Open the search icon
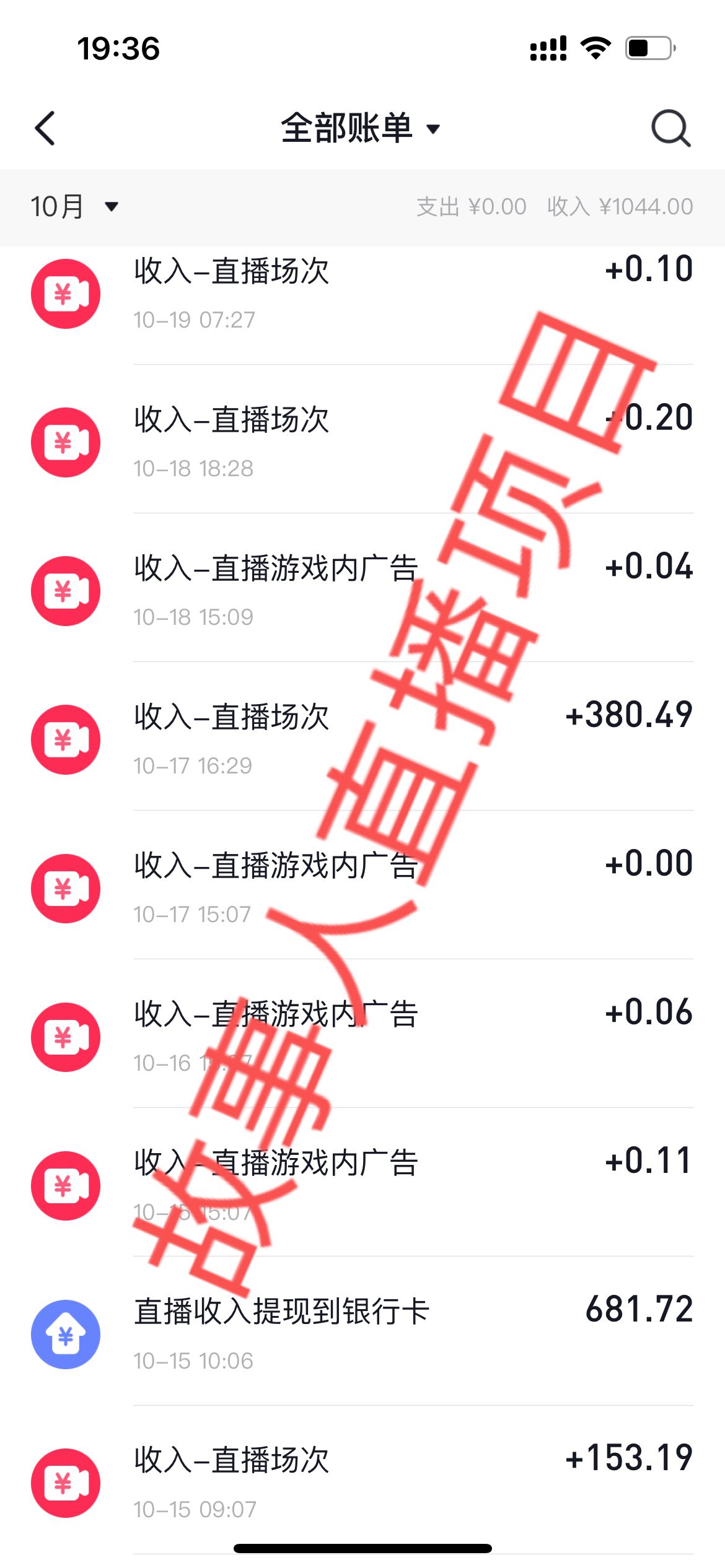The width and height of the screenshot is (725, 1568). click(x=670, y=128)
